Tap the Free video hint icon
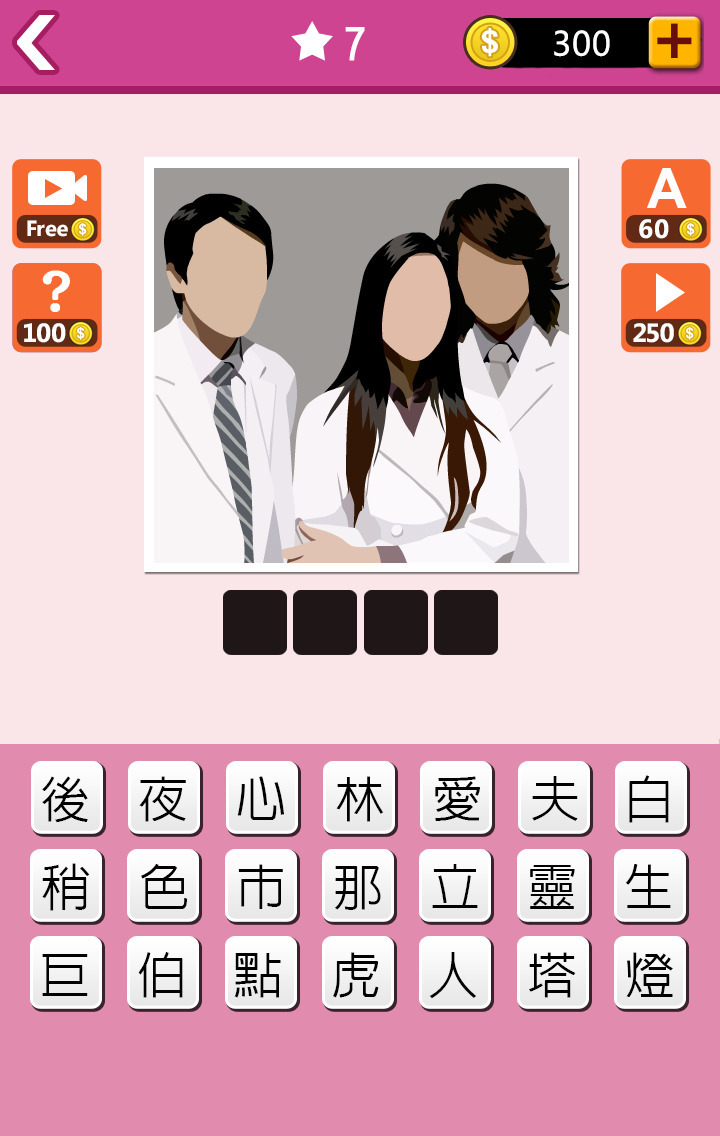 point(56,204)
